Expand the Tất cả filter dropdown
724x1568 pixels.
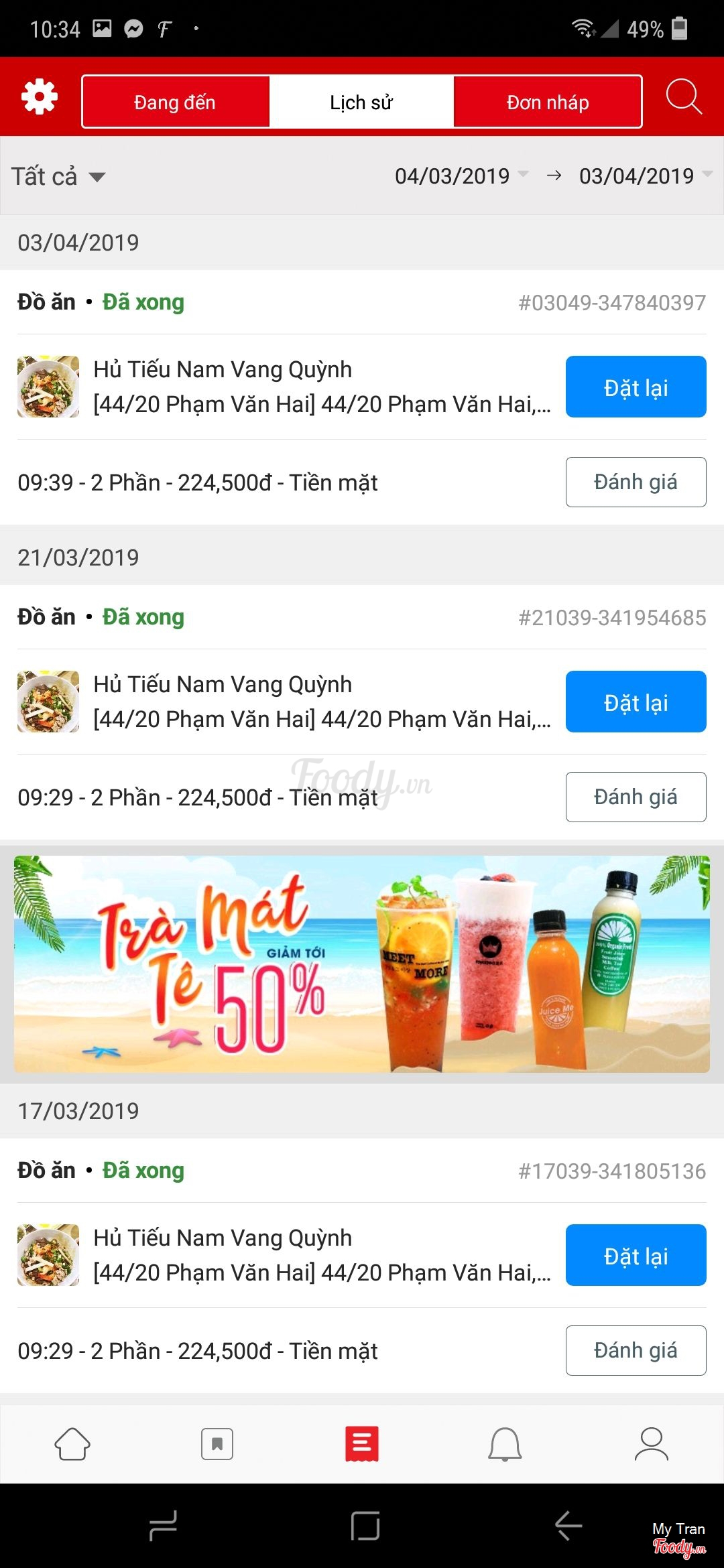point(58,176)
